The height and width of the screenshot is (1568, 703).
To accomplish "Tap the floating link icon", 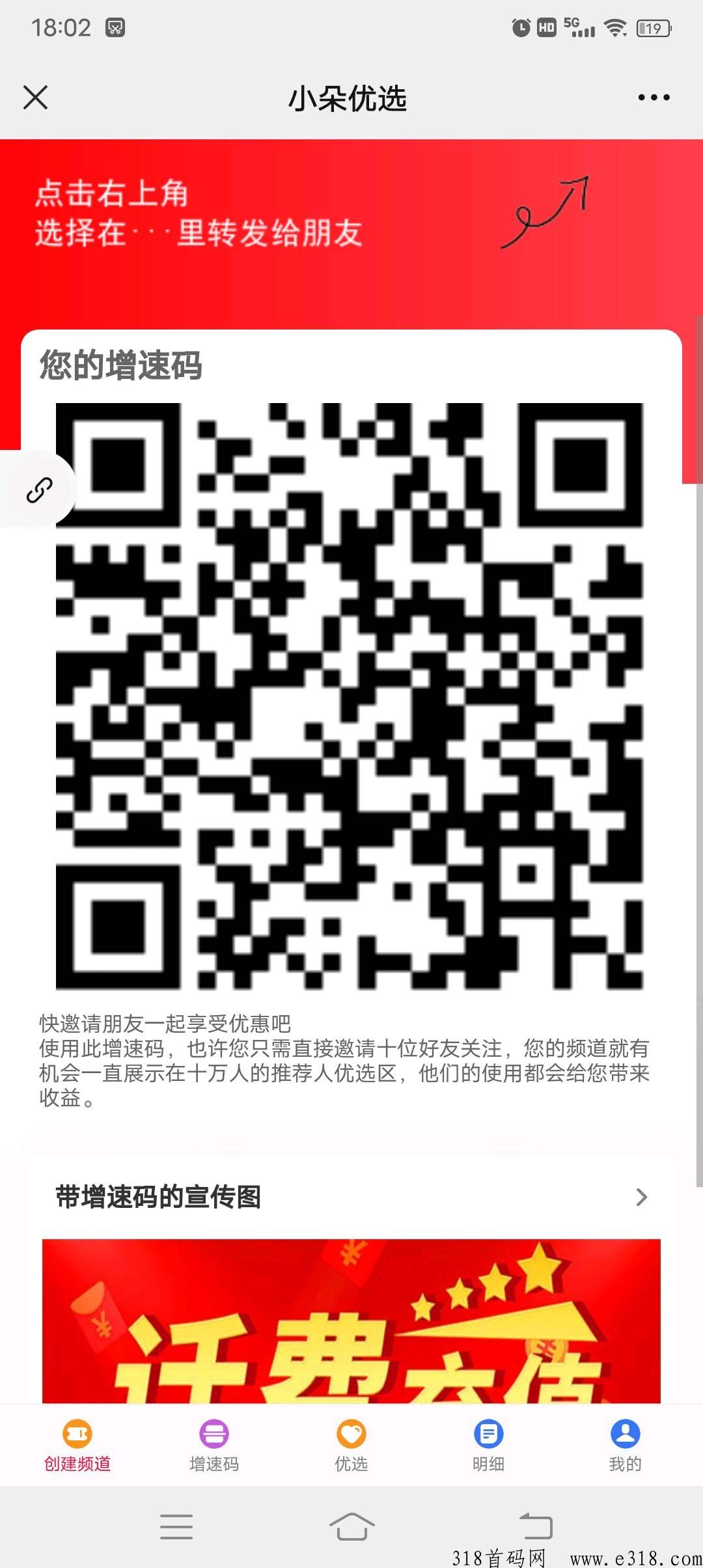I will tap(39, 490).
